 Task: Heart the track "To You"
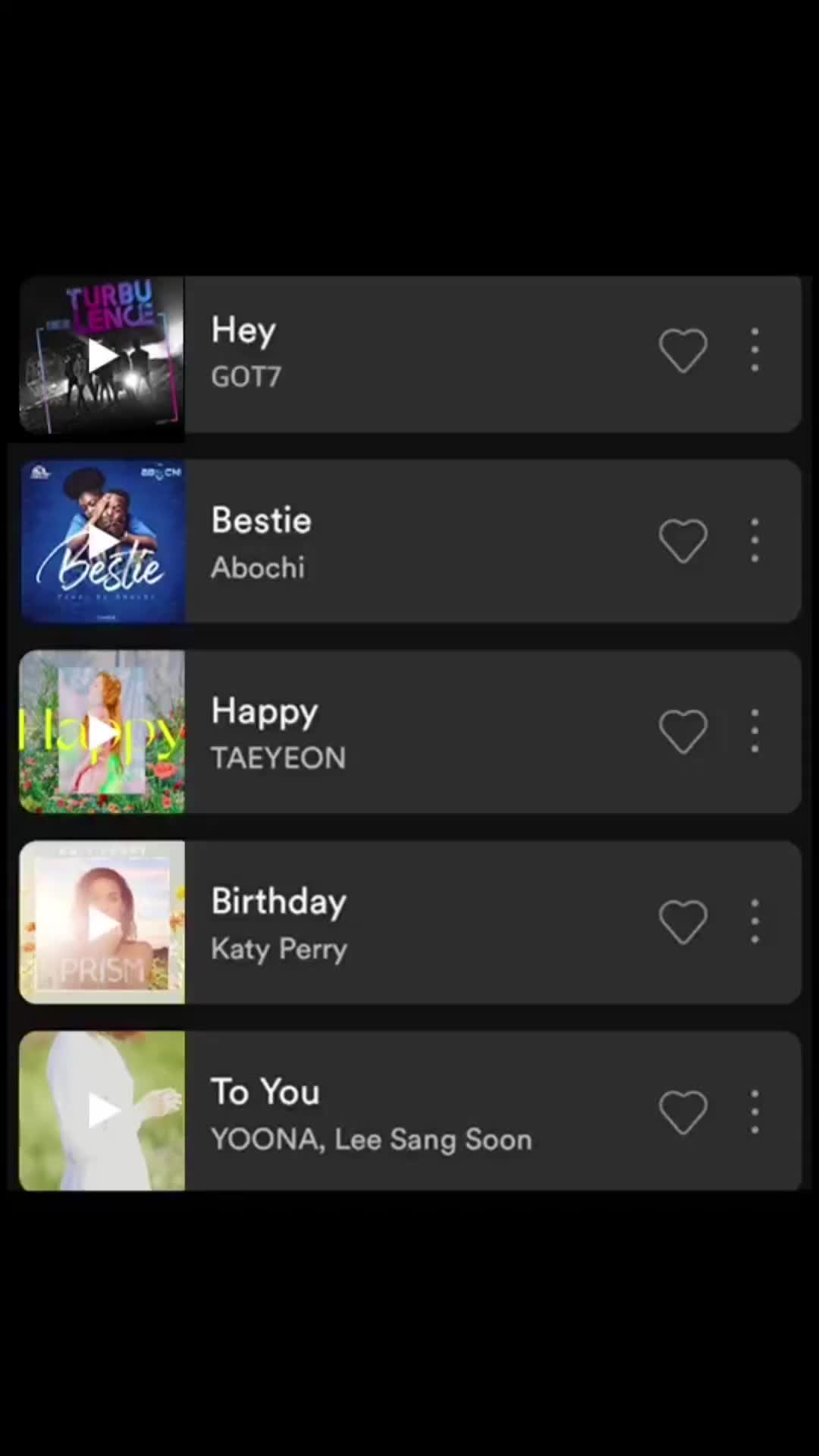point(682,1112)
